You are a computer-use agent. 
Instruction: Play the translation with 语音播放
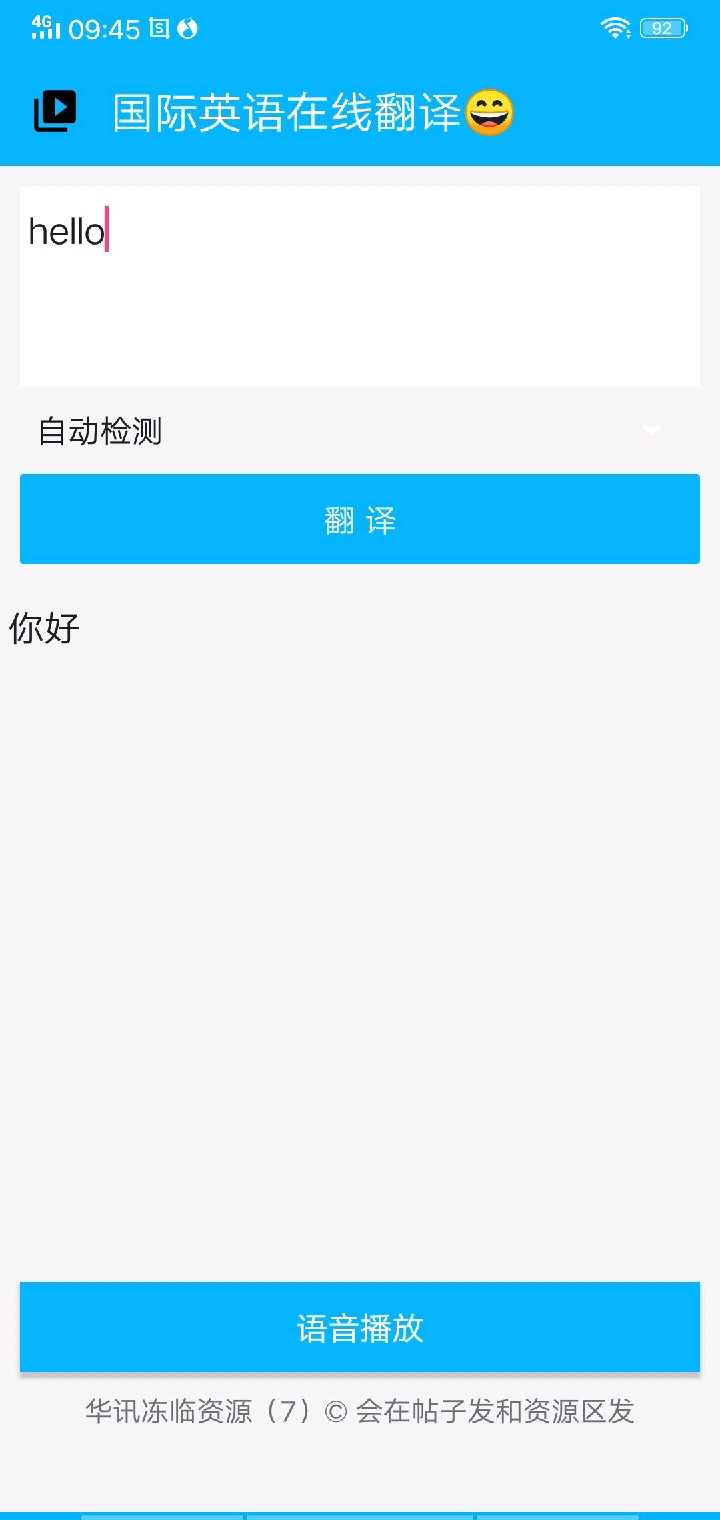pos(360,1327)
